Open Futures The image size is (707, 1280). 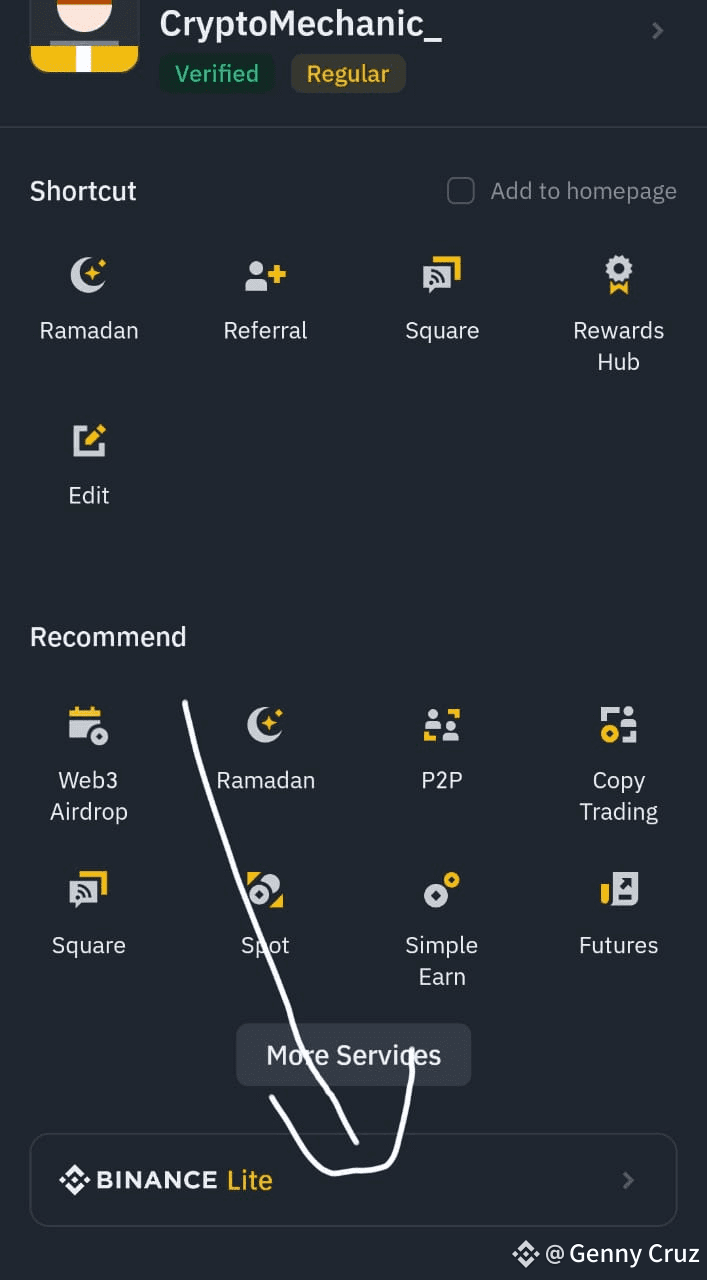(618, 914)
